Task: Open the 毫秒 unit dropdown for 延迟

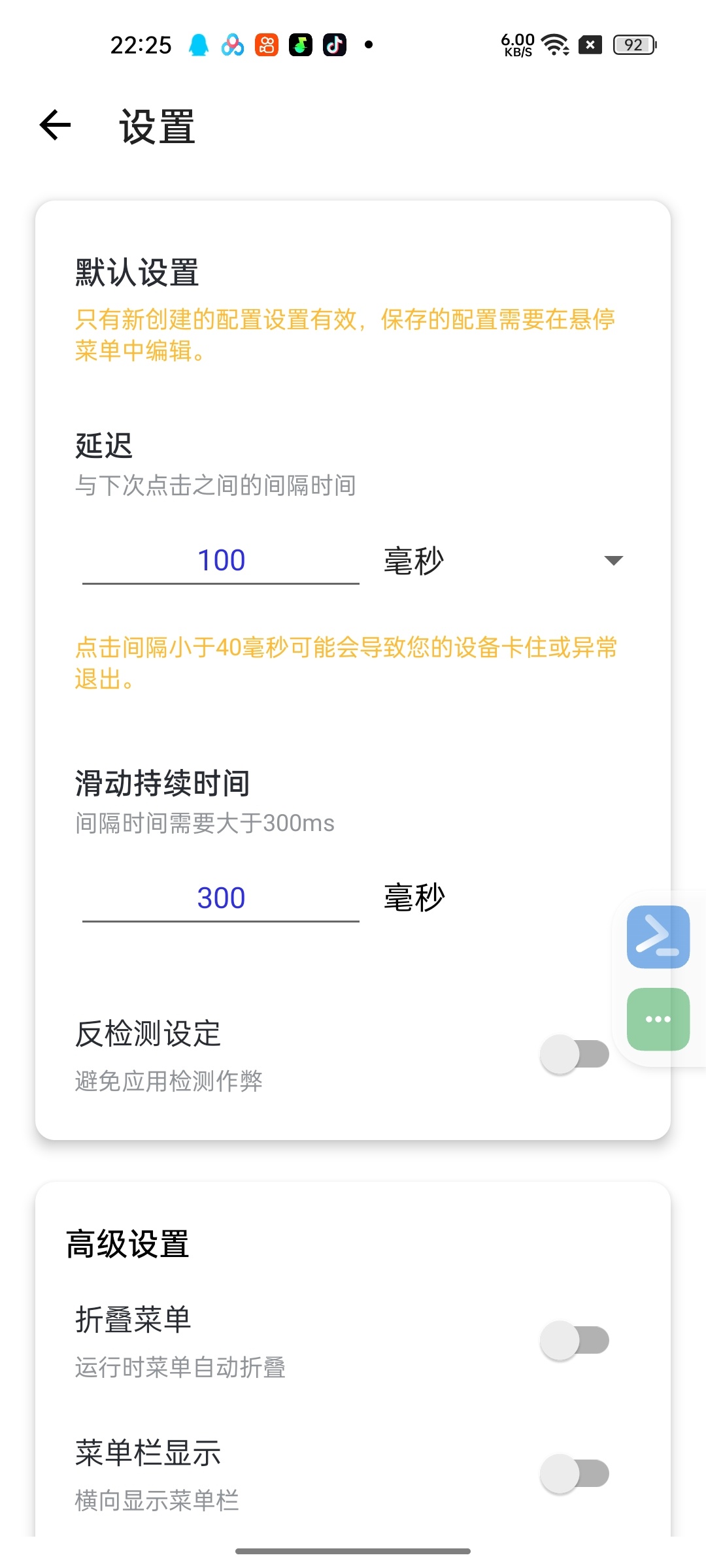Action: 503,561
